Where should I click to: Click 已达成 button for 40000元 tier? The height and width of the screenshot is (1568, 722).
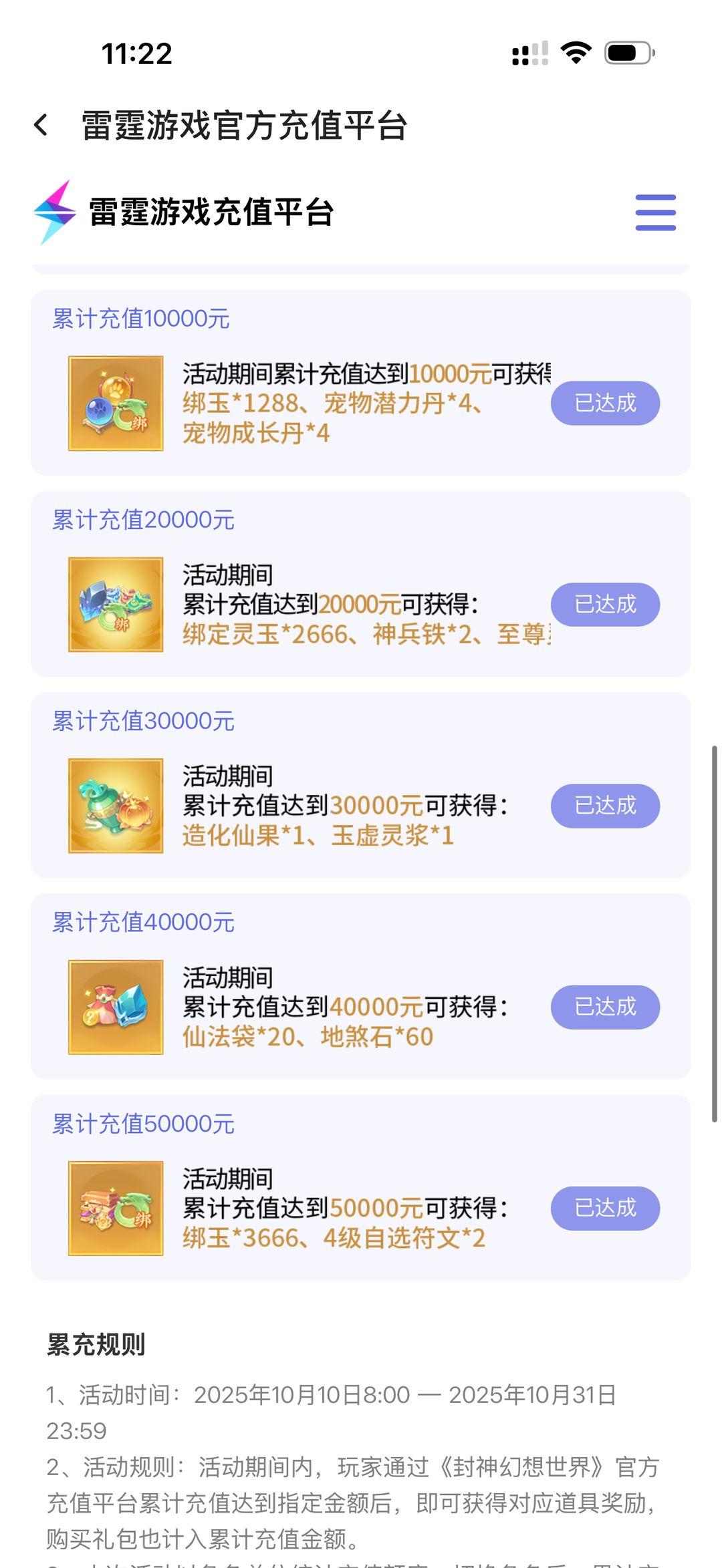pos(604,1007)
